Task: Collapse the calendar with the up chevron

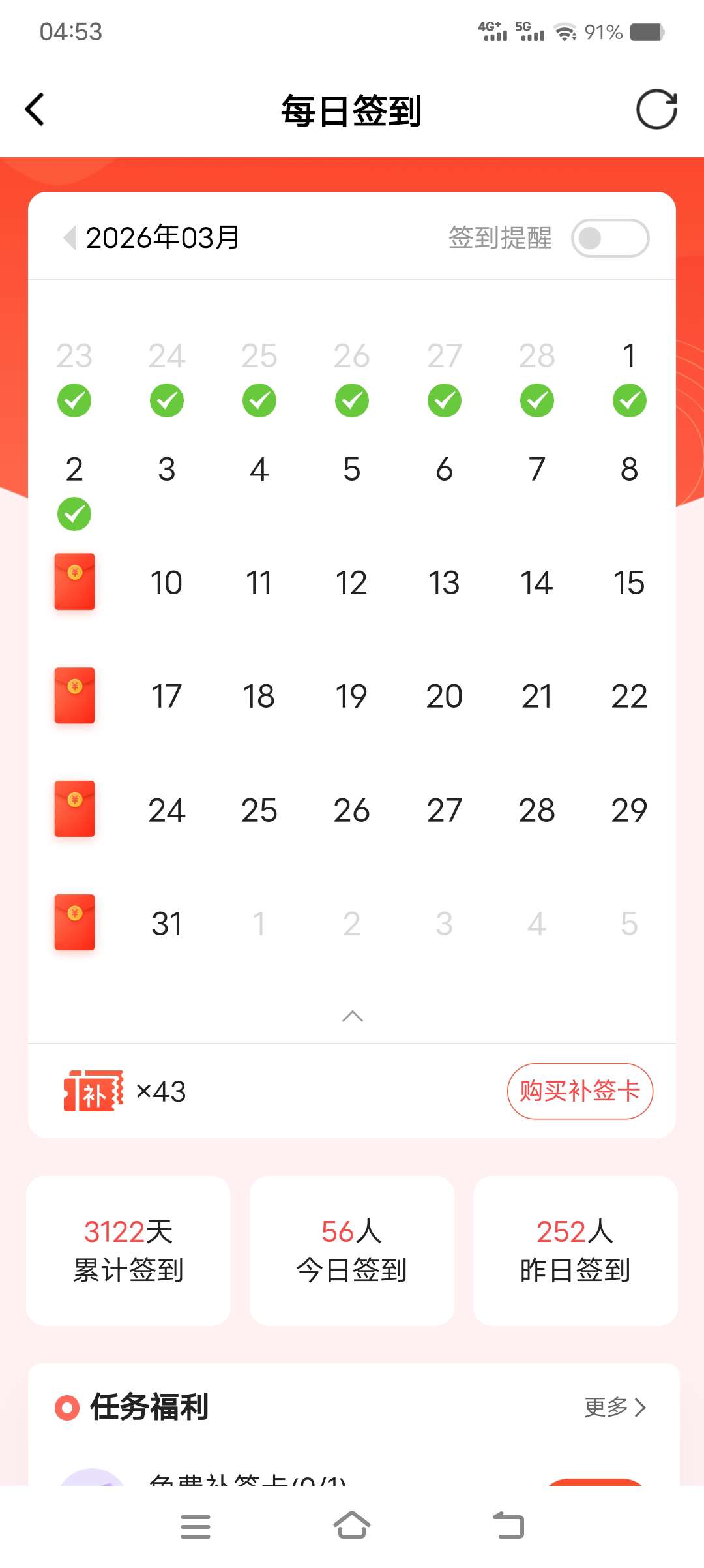Action: point(352,1016)
